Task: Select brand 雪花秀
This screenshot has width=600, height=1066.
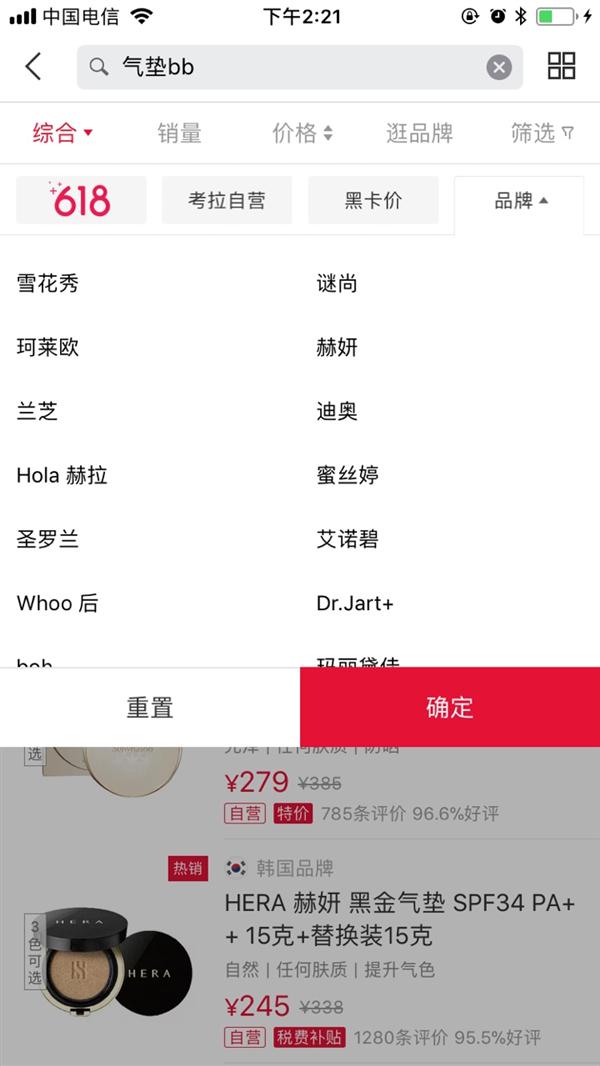Action: point(48,284)
